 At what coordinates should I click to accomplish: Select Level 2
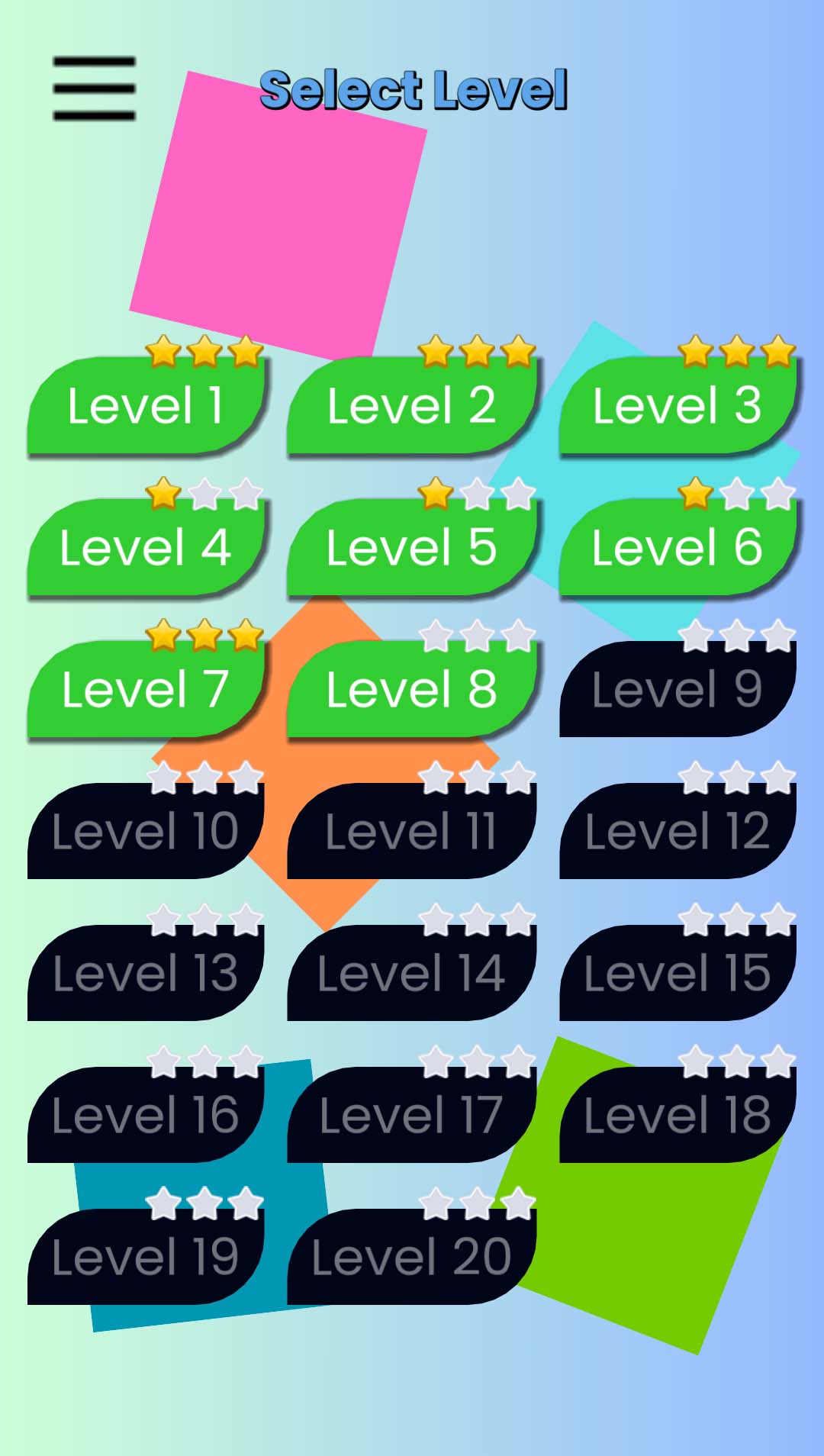click(x=411, y=405)
